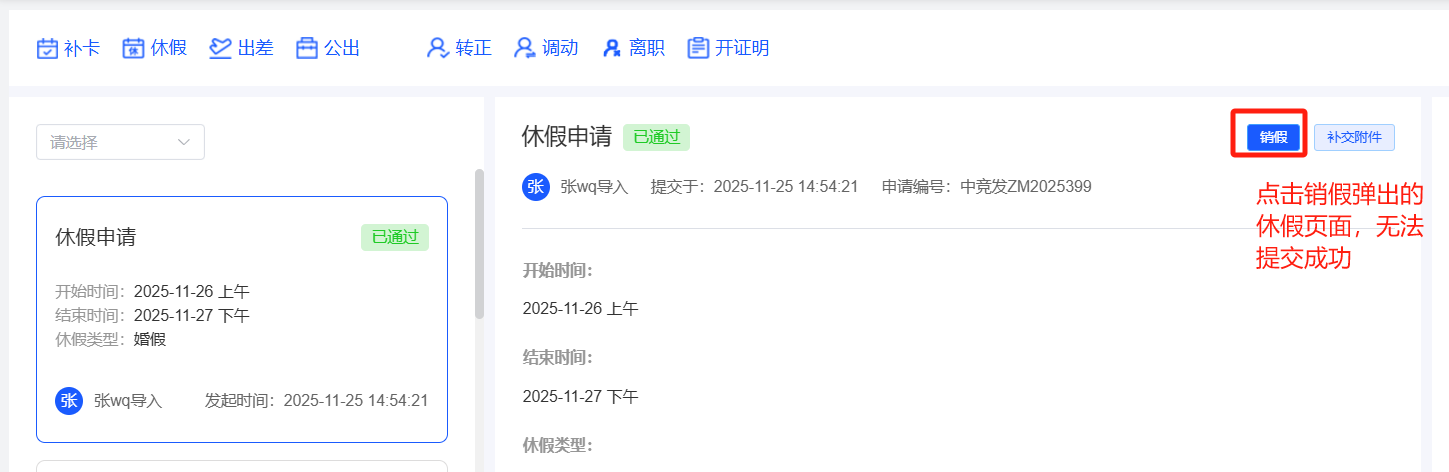Tap 补交附件 to add attachments
The width and height of the screenshot is (1449, 472).
click(x=1354, y=138)
